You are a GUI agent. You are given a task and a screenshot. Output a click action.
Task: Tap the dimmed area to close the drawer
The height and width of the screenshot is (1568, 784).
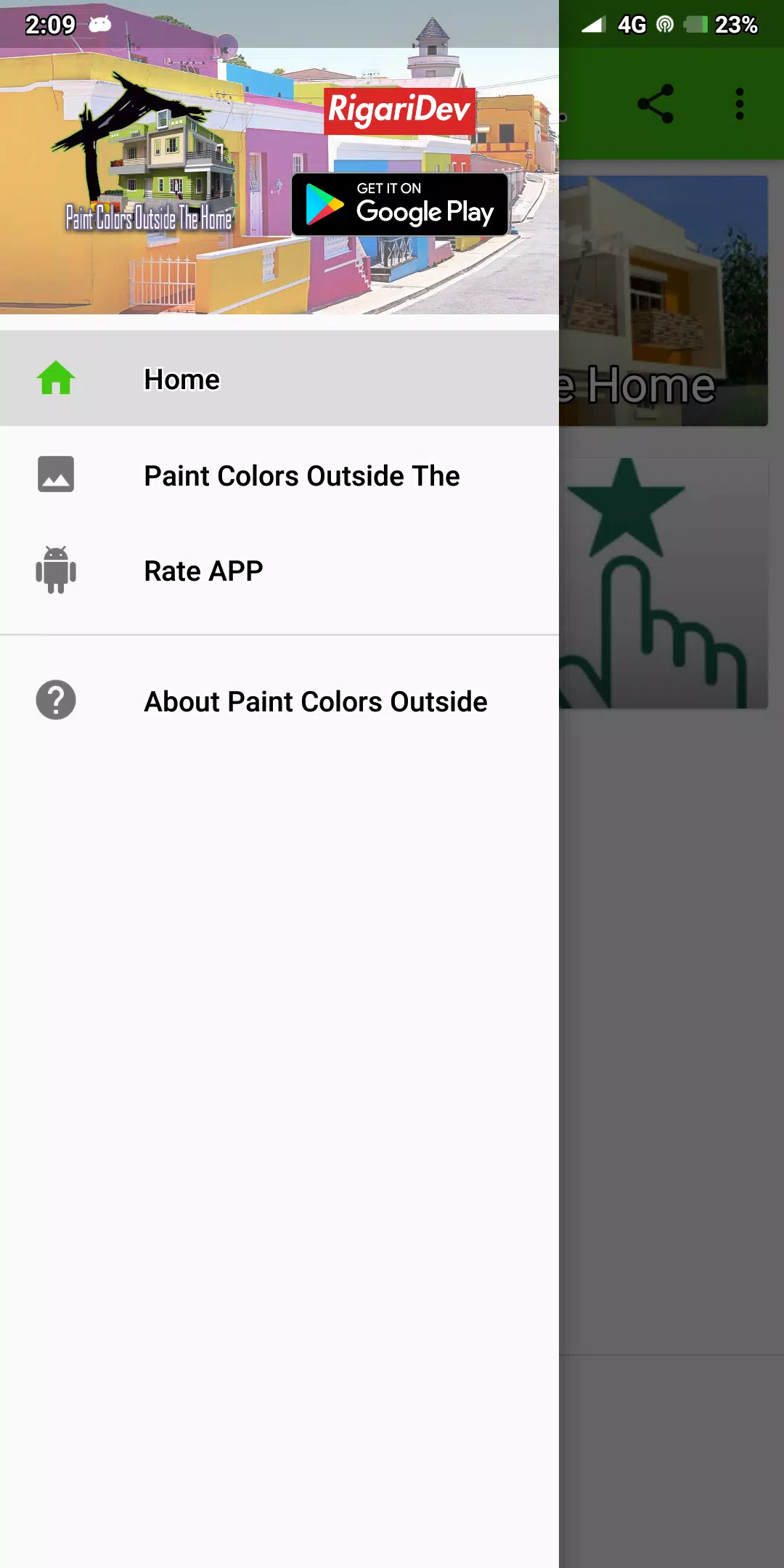pyautogui.click(x=671, y=1089)
